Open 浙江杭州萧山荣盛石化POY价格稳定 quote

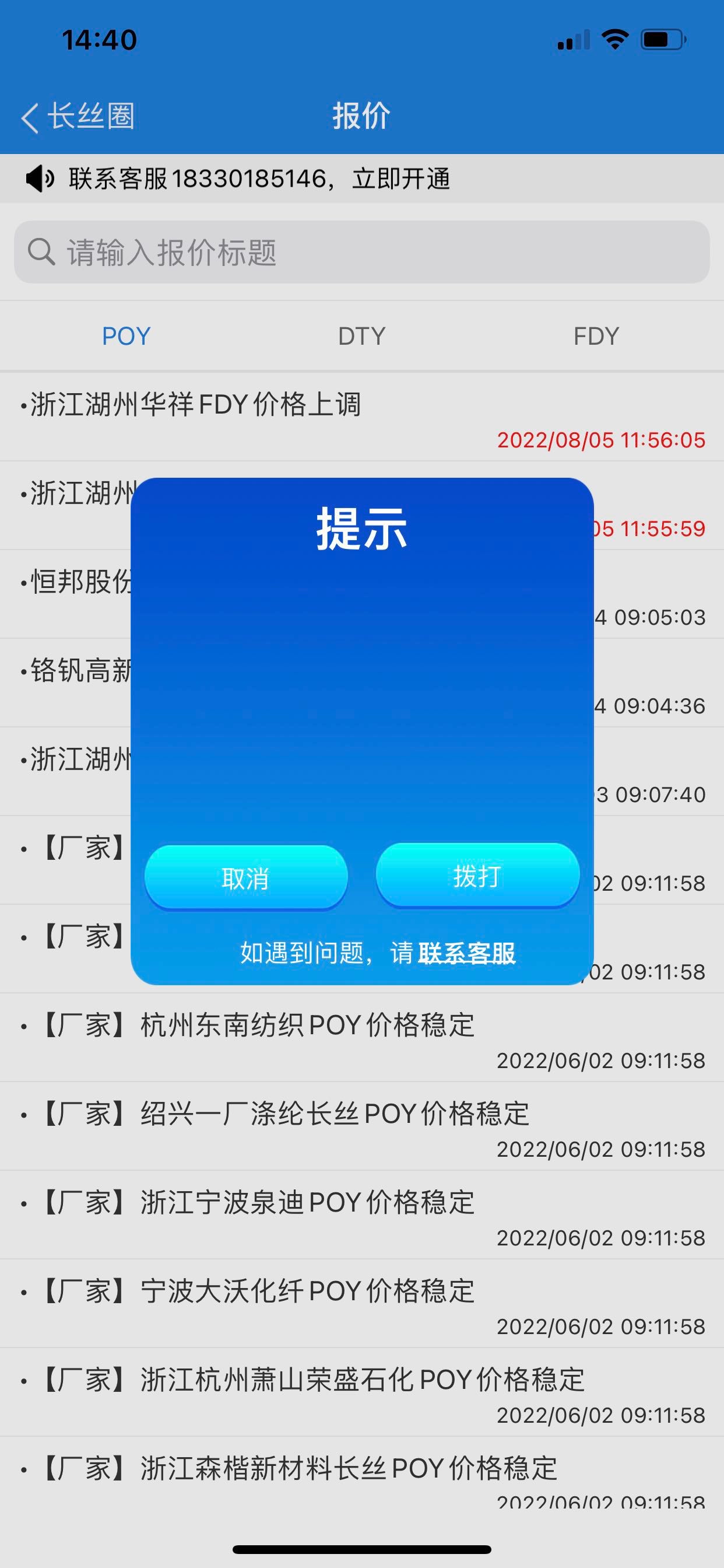click(x=361, y=1392)
